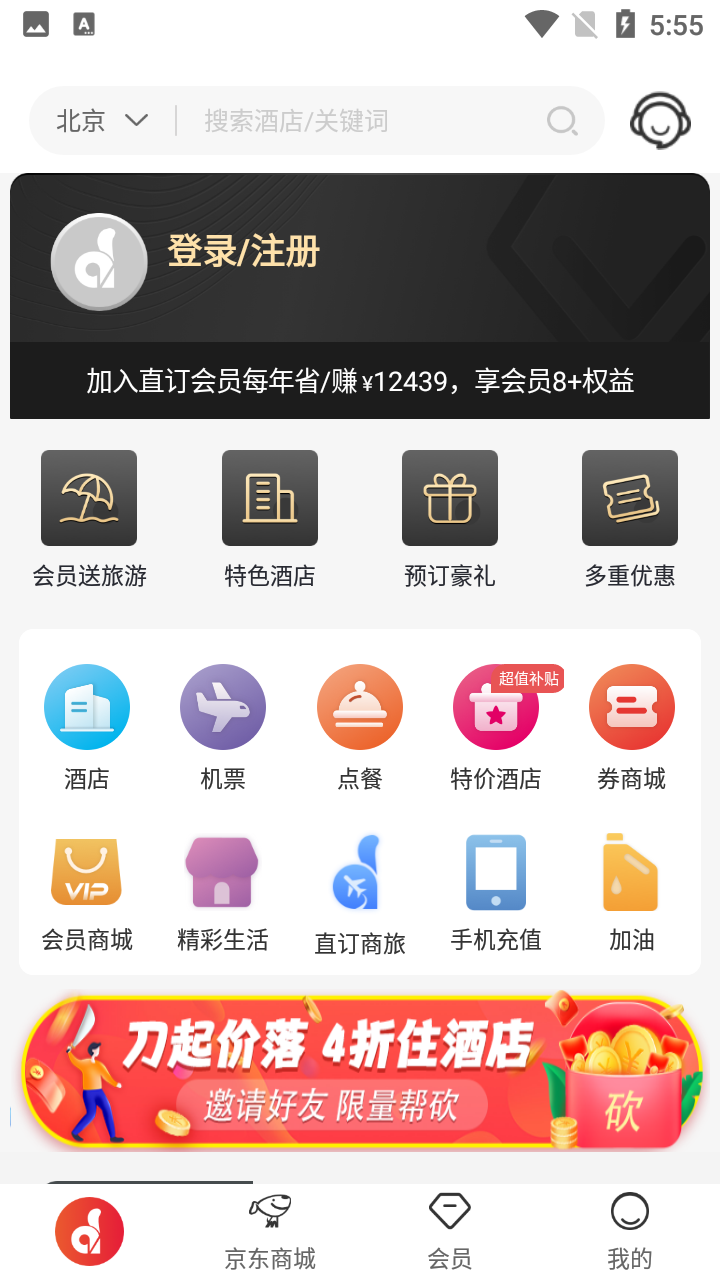
Task: Enter the 会员商城 VIP mall icon
Action: pyautogui.click(x=87, y=872)
